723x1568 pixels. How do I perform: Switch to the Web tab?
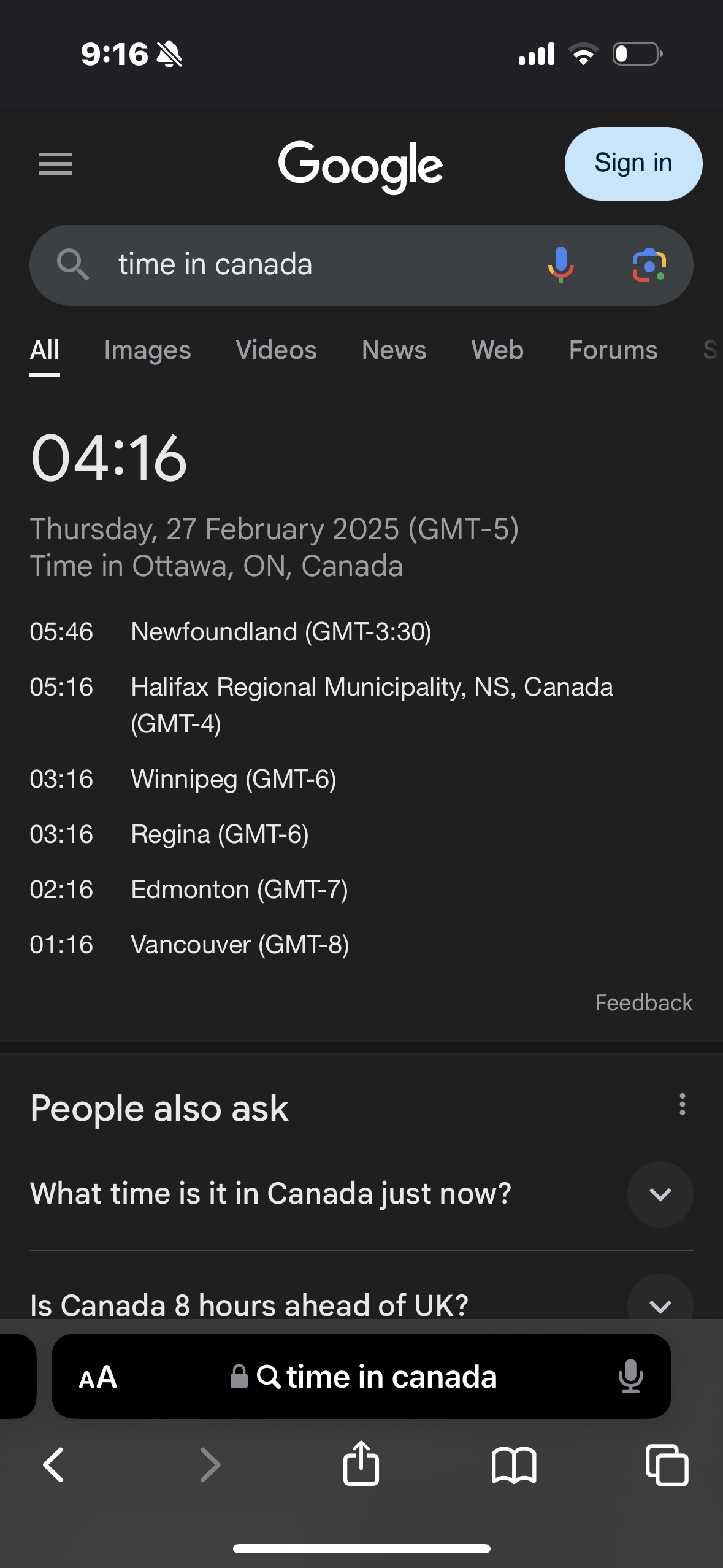[x=497, y=350]
